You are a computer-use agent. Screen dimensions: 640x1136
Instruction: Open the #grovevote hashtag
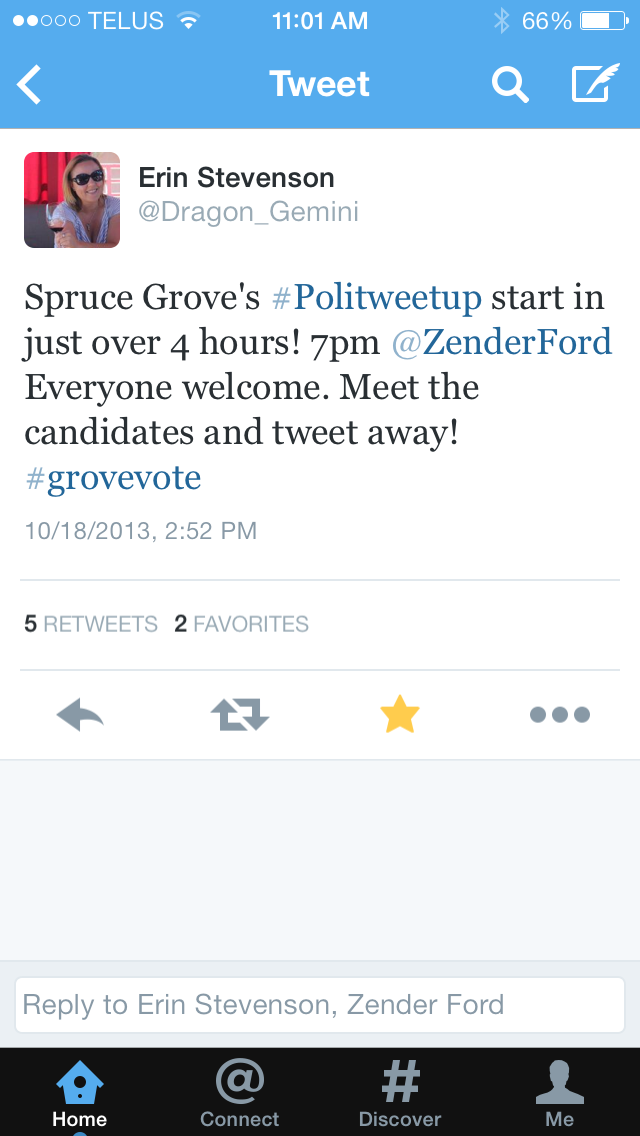tap(113, 477)
